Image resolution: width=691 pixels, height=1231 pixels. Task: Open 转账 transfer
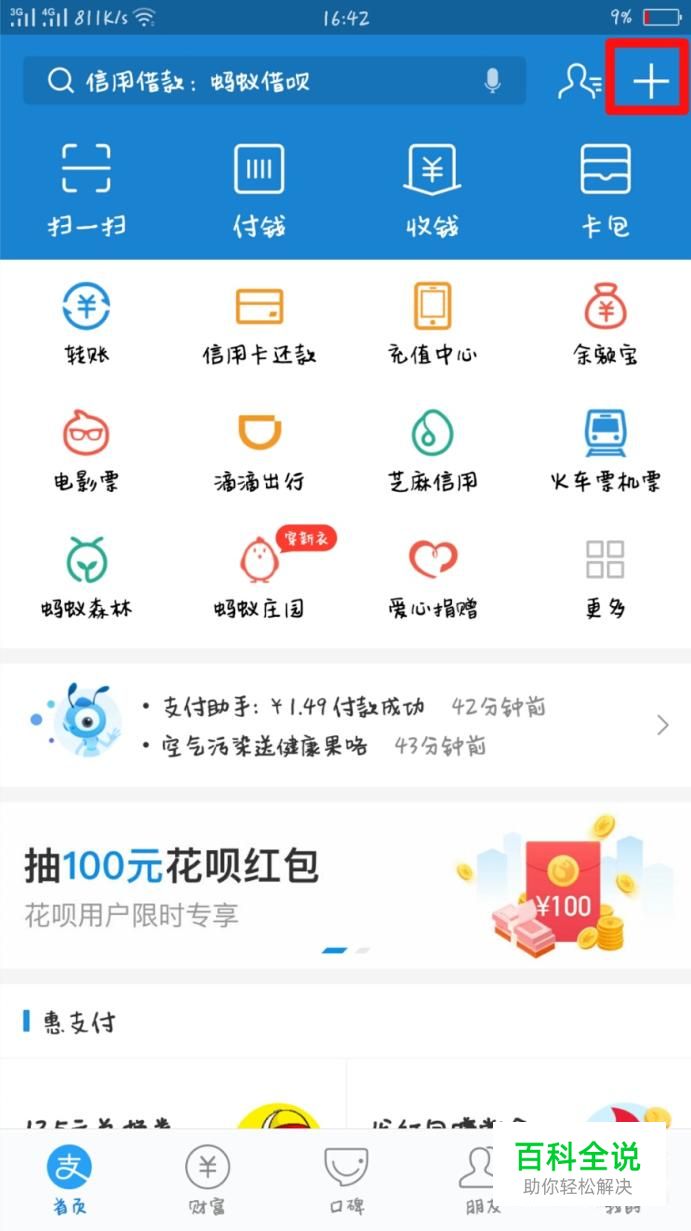pyautogui.click(x=86, y=322)
